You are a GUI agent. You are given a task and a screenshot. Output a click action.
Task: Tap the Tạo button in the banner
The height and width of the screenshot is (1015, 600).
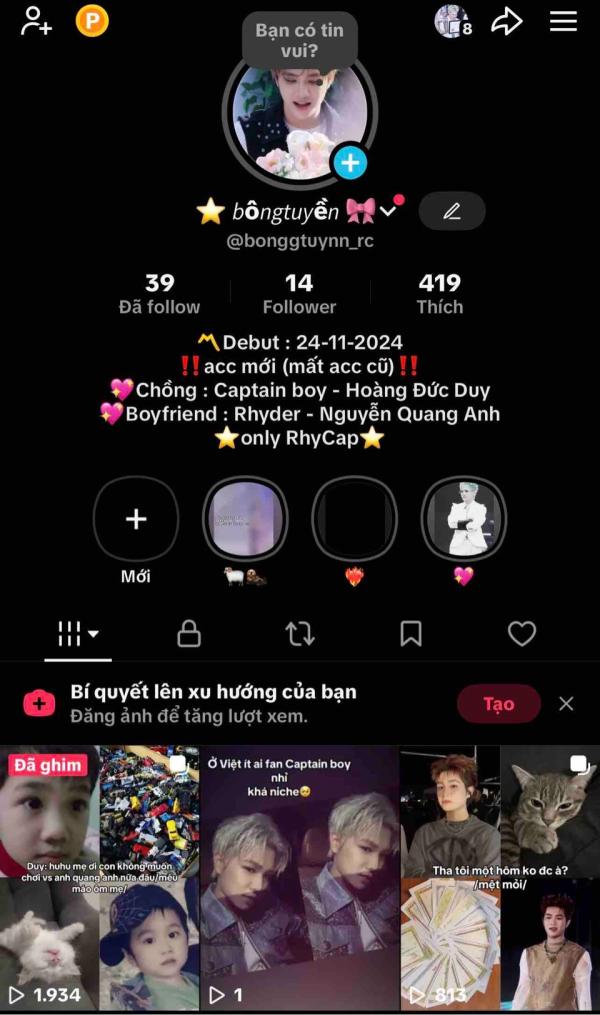(x=499, y=704)
